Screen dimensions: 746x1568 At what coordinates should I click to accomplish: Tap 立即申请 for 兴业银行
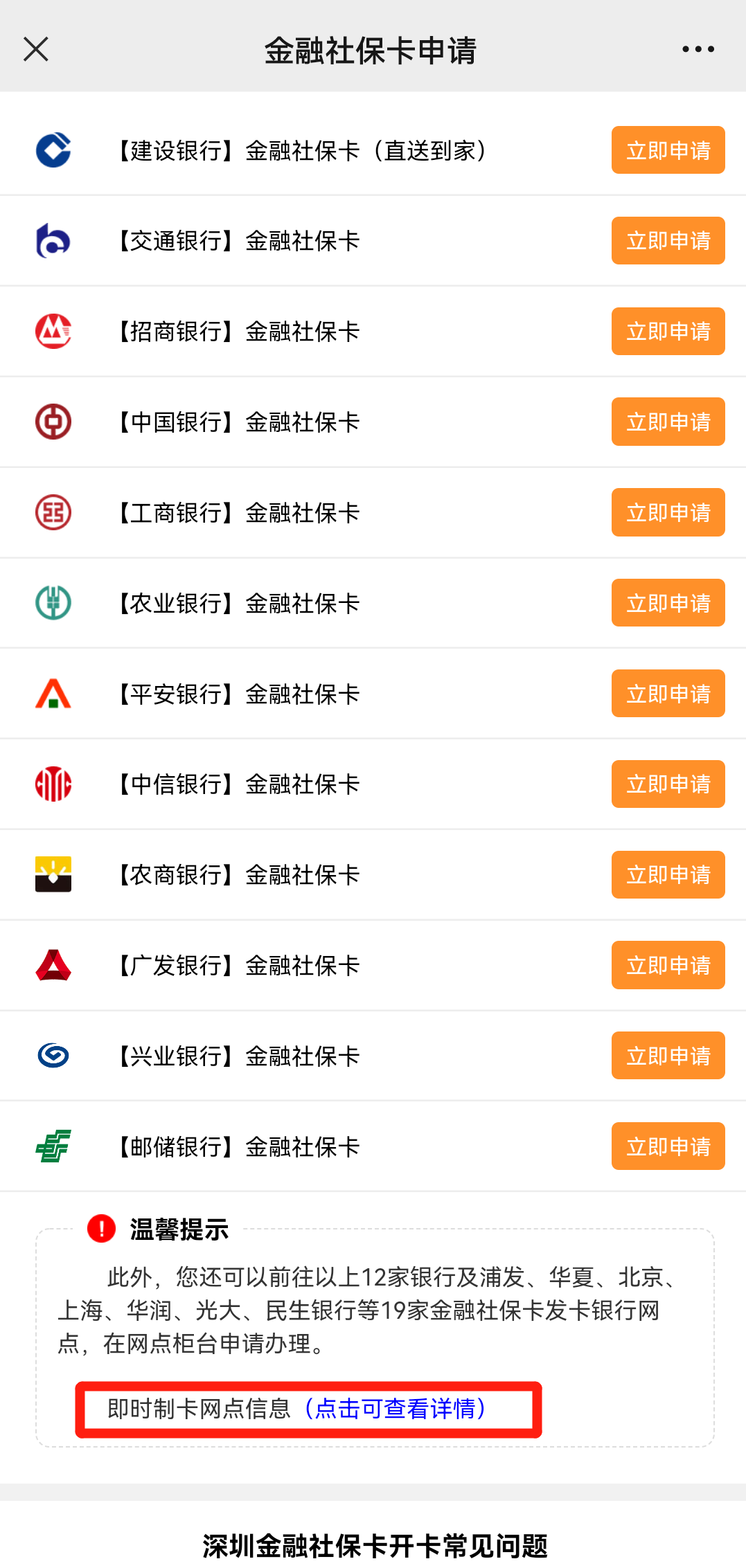tap(668, 1056)
